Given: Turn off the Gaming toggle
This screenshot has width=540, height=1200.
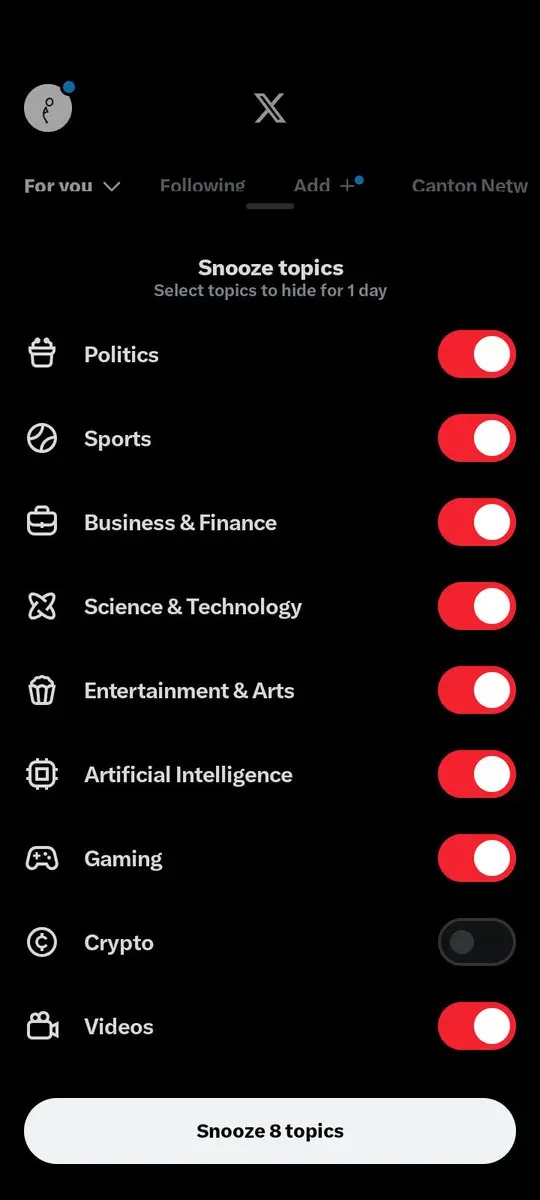Looking at the screenshot, I should pyautogui.click(x=477, y=858).
